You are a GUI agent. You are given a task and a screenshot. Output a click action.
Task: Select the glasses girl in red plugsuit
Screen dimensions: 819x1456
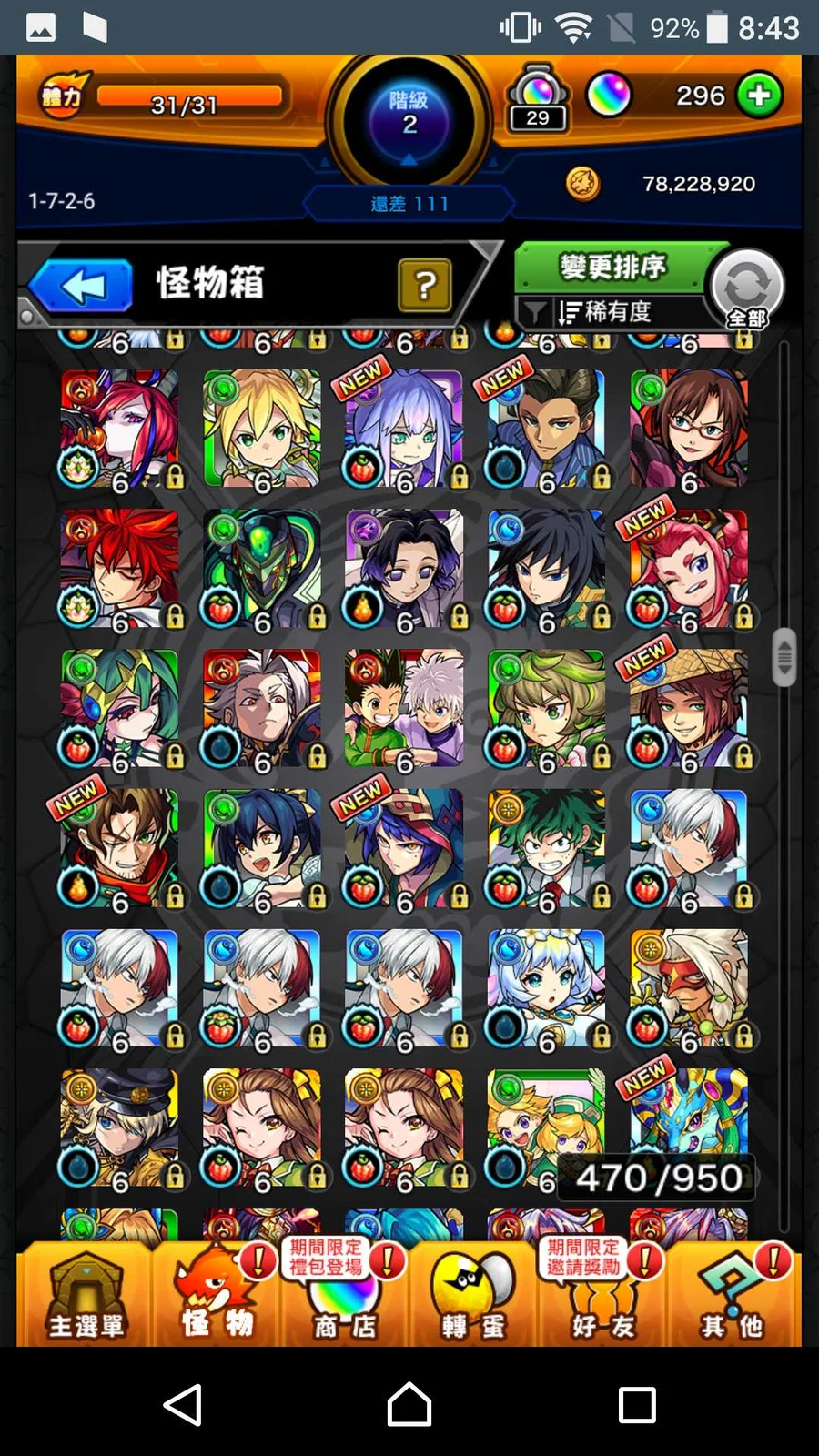(689, 428)
